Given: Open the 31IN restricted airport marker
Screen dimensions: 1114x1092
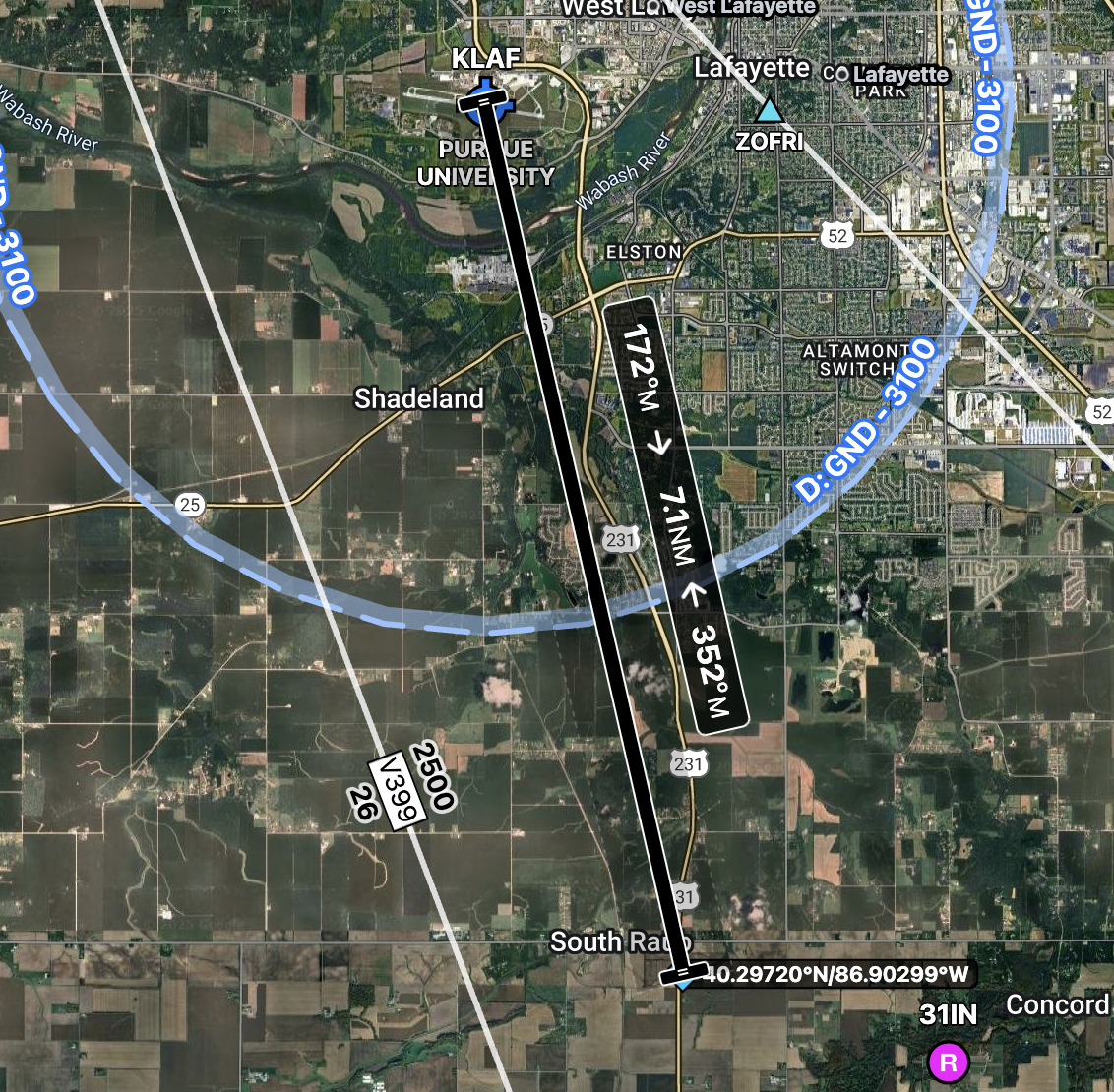Looking at the screenshot, I should [948, 1062].
